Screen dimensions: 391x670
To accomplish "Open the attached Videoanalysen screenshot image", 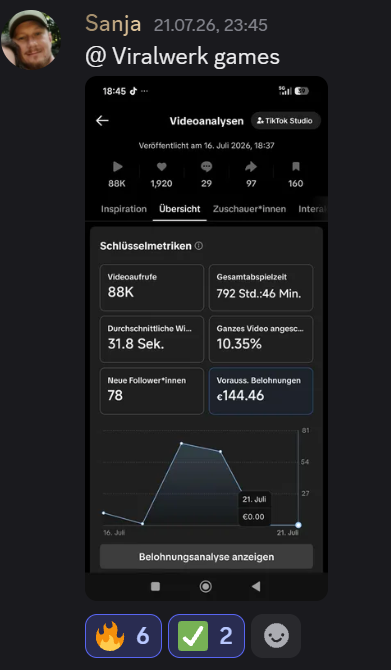I will click(x=206, y=338).
